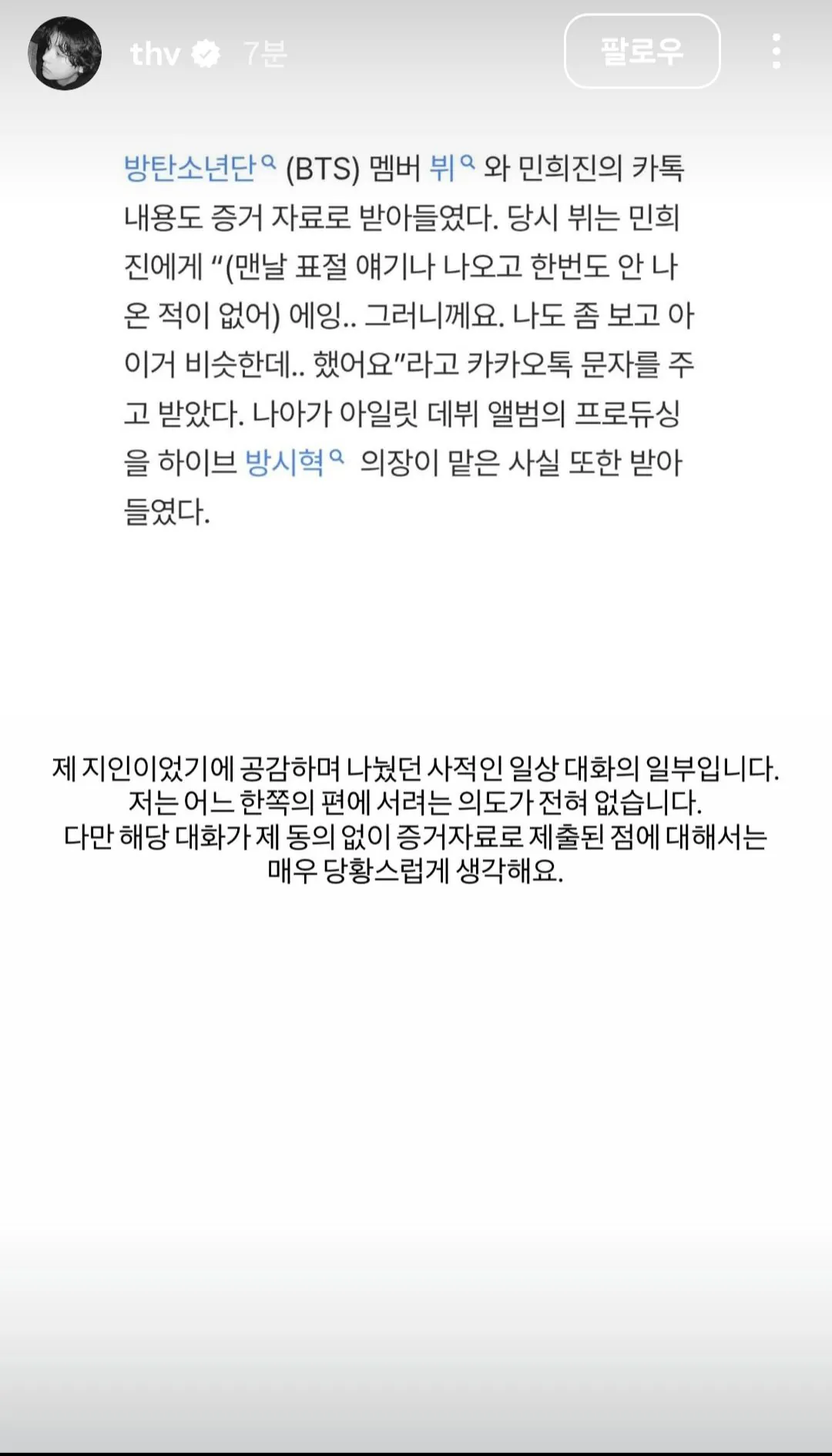The height and width of the screenshot is (1456, 832).
Task: Follow thv with the 팔로우 button
Action: [x=642, y=52]
